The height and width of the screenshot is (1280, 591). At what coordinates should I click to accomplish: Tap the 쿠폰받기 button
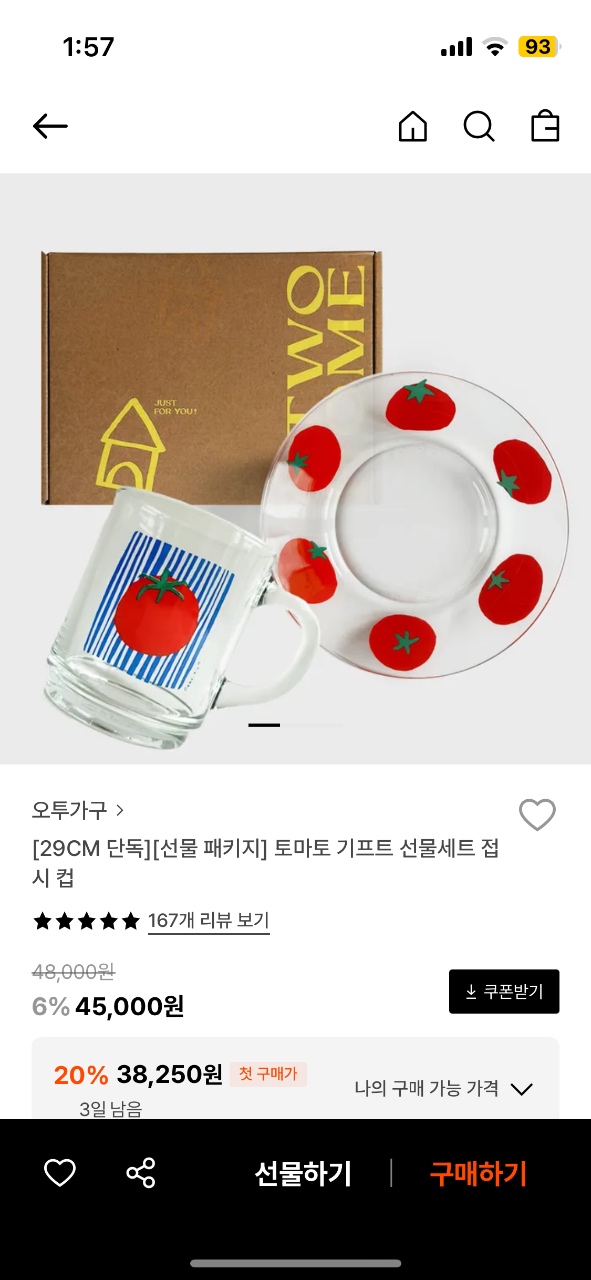tap(504, 991)
